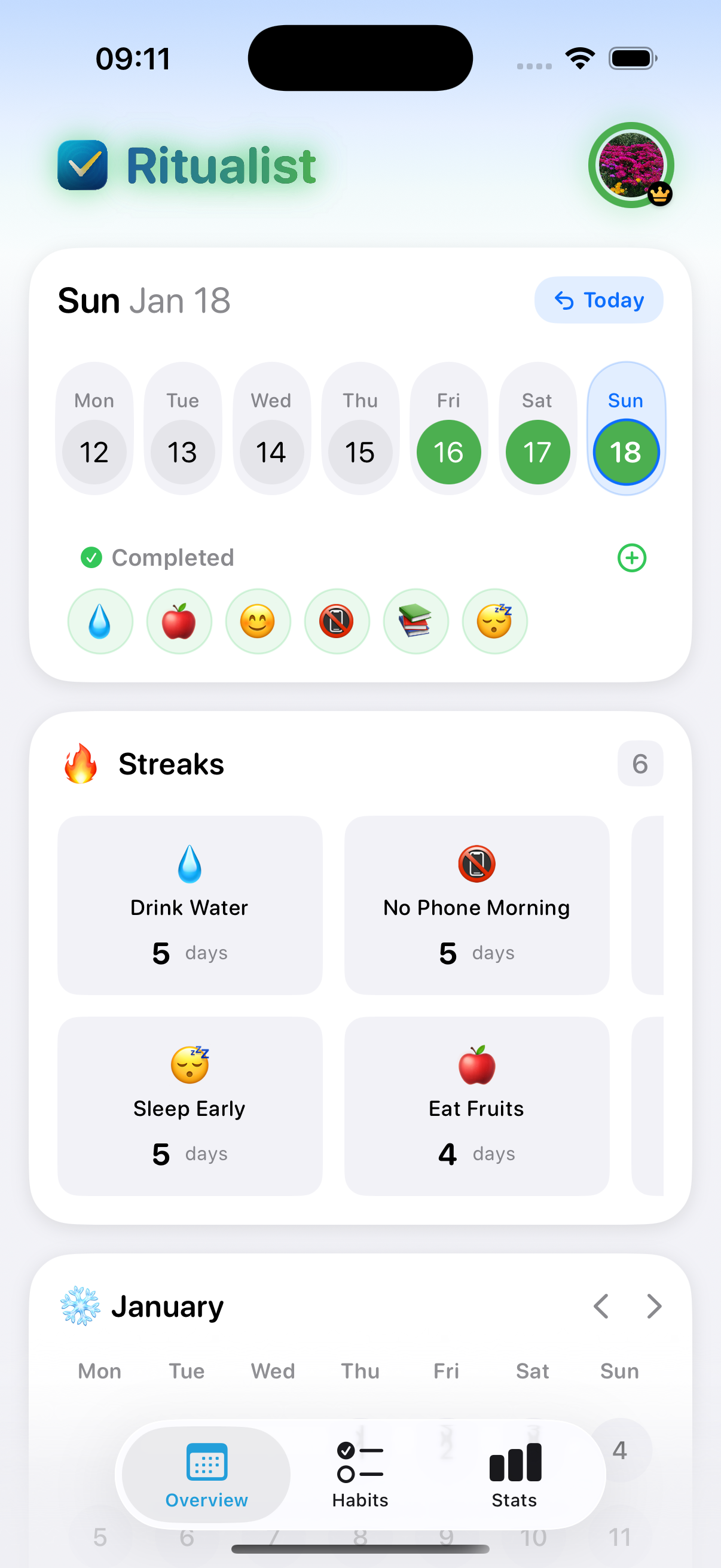Open the Stats tab

pos(514,1473)
